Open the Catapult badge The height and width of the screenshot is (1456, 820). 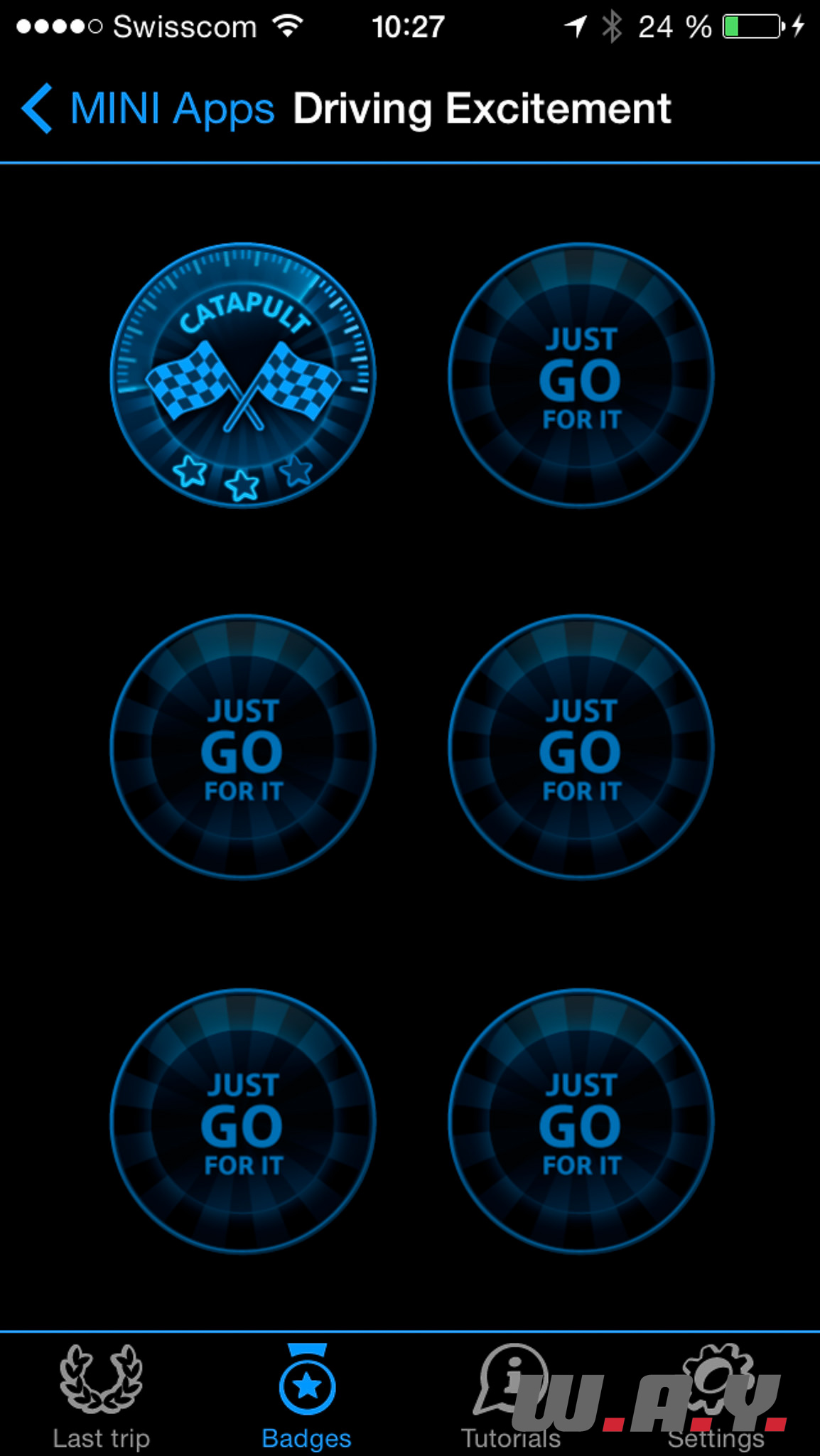tap(243, 375)
